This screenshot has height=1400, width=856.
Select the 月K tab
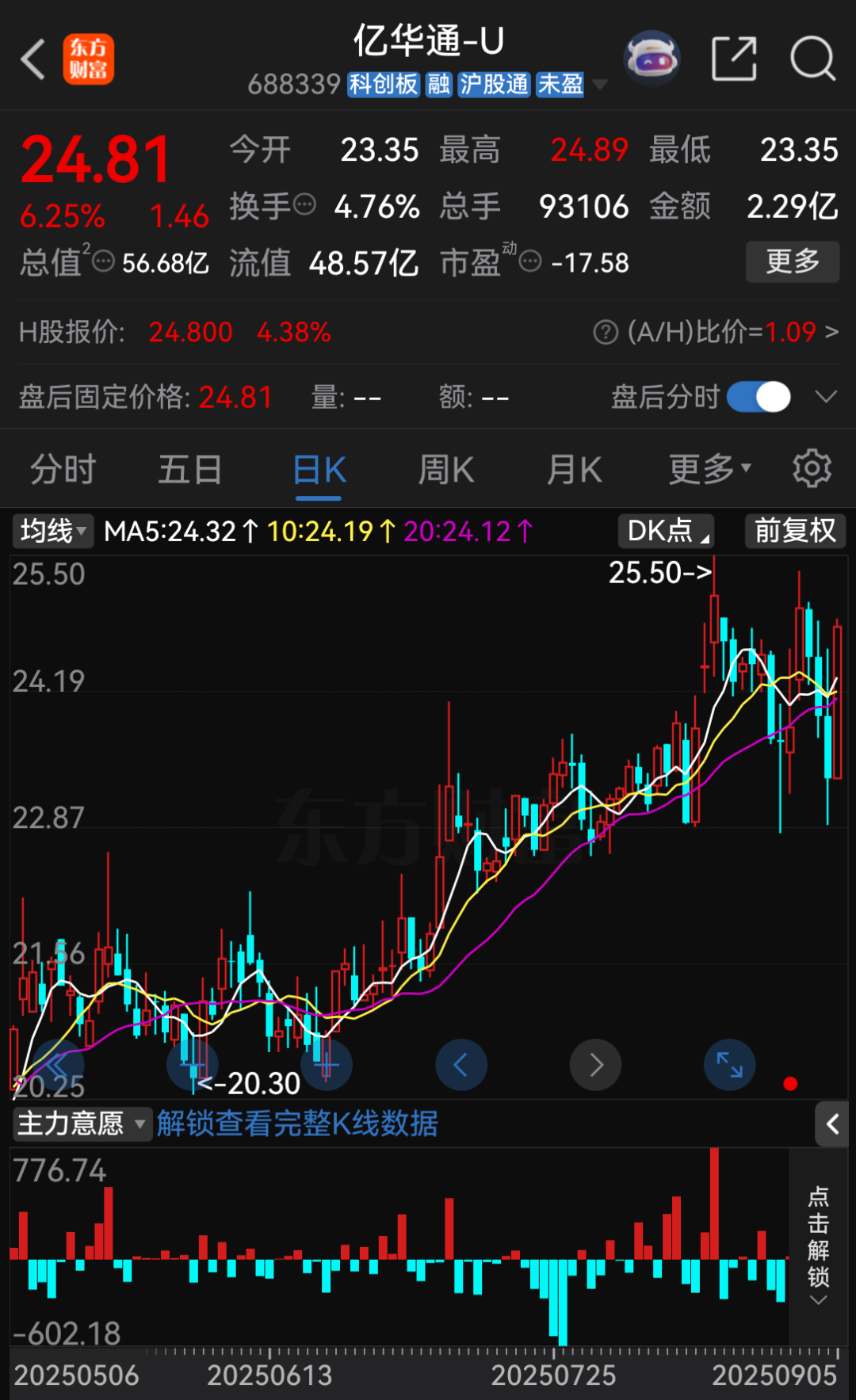tap(575, 470)
